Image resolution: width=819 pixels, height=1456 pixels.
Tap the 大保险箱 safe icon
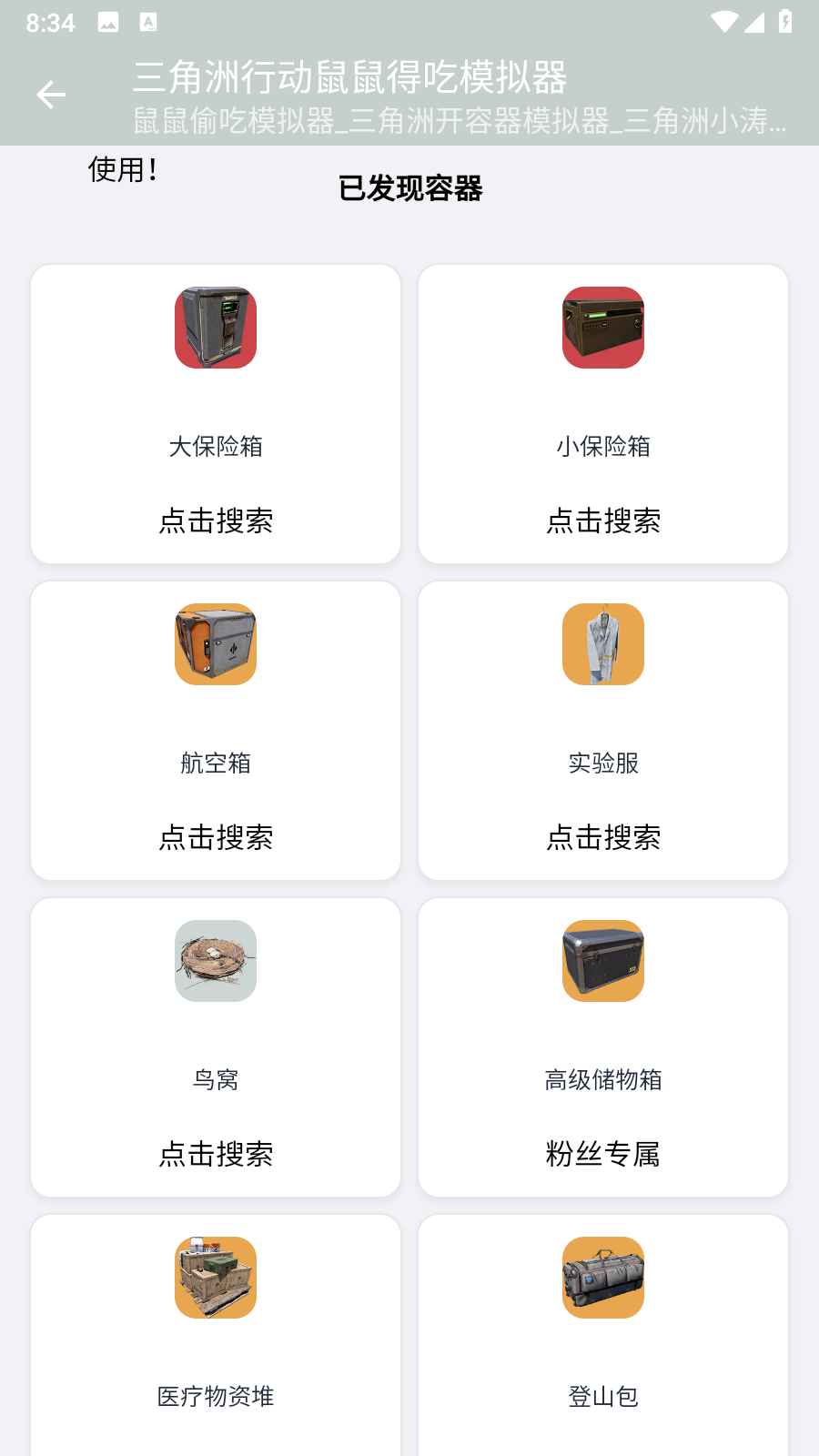pyautogui.click(x=215, y=328)
